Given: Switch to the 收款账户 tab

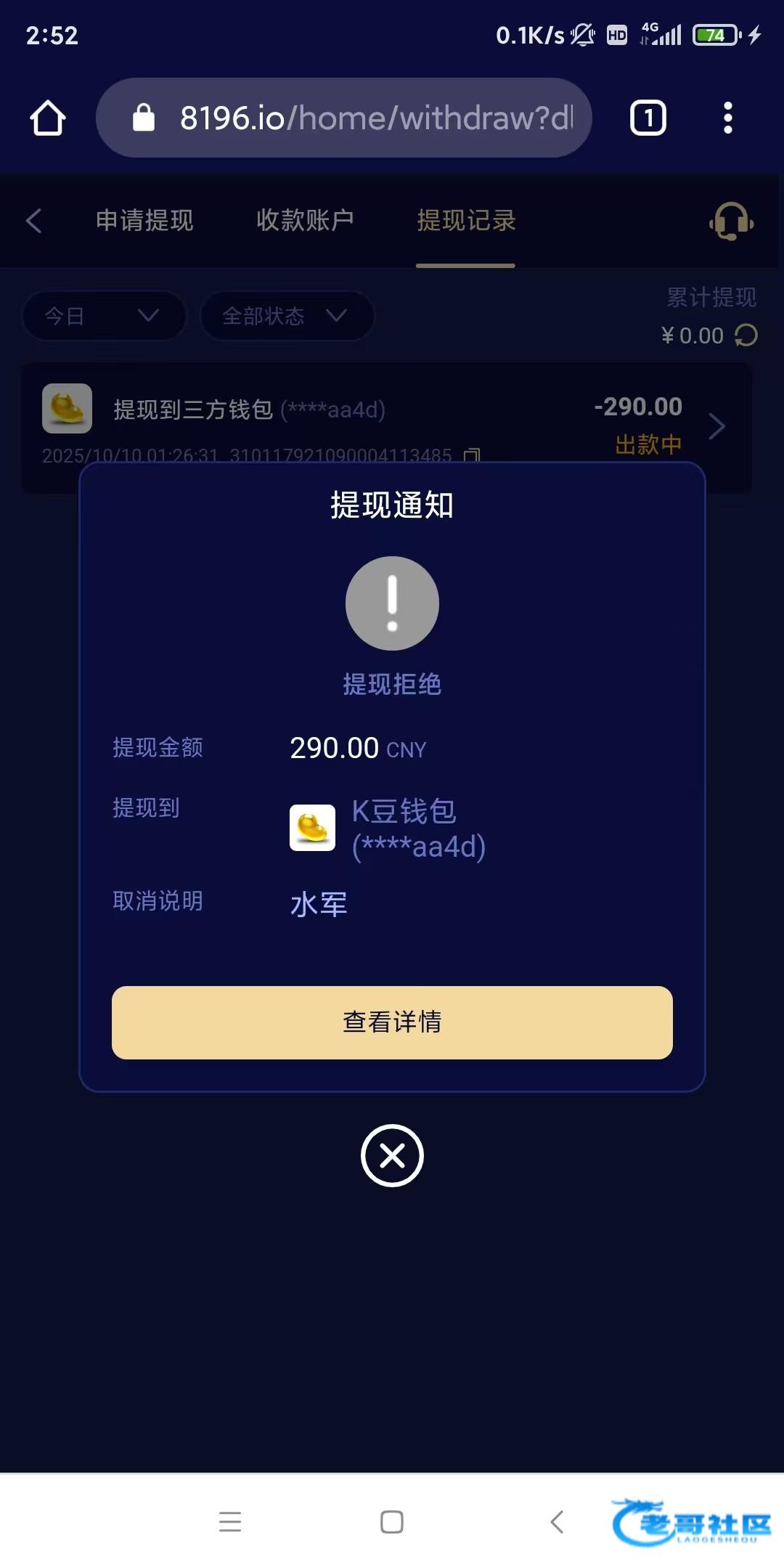Looking at the screenshot, I should click(305, 220).
